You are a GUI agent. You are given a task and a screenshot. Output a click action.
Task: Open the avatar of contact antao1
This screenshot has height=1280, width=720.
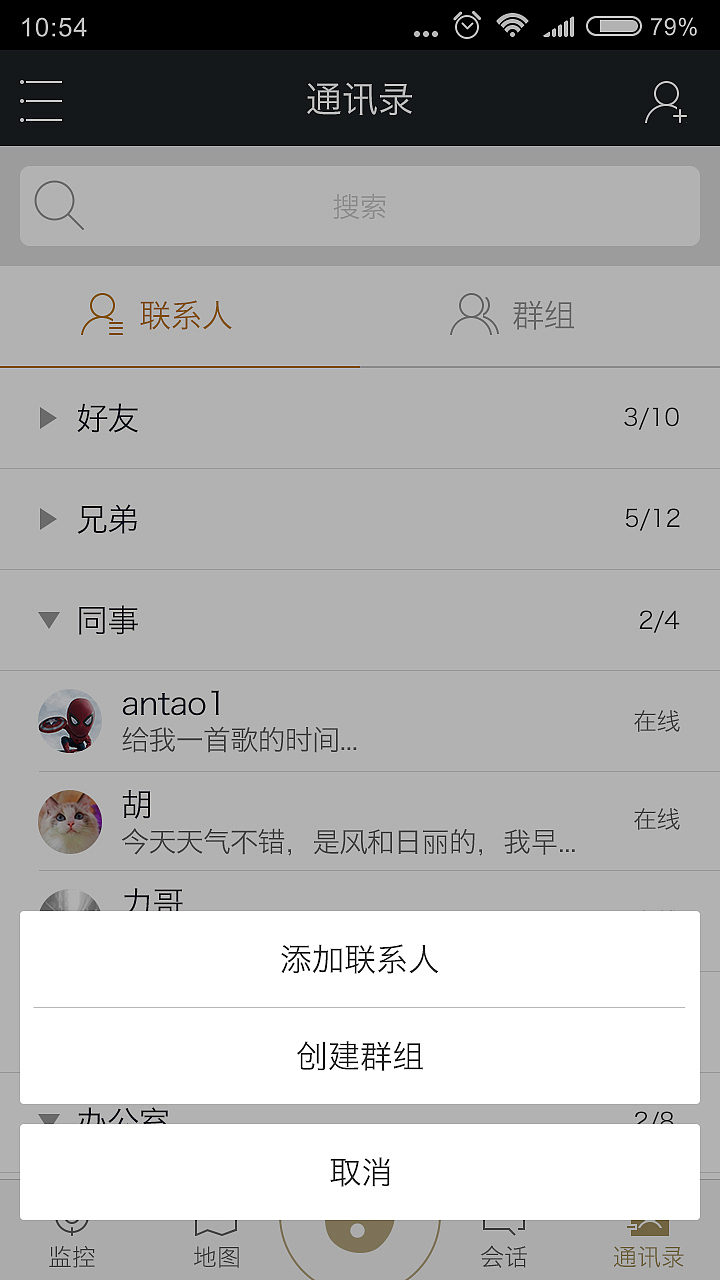click(x=70, y=720)
